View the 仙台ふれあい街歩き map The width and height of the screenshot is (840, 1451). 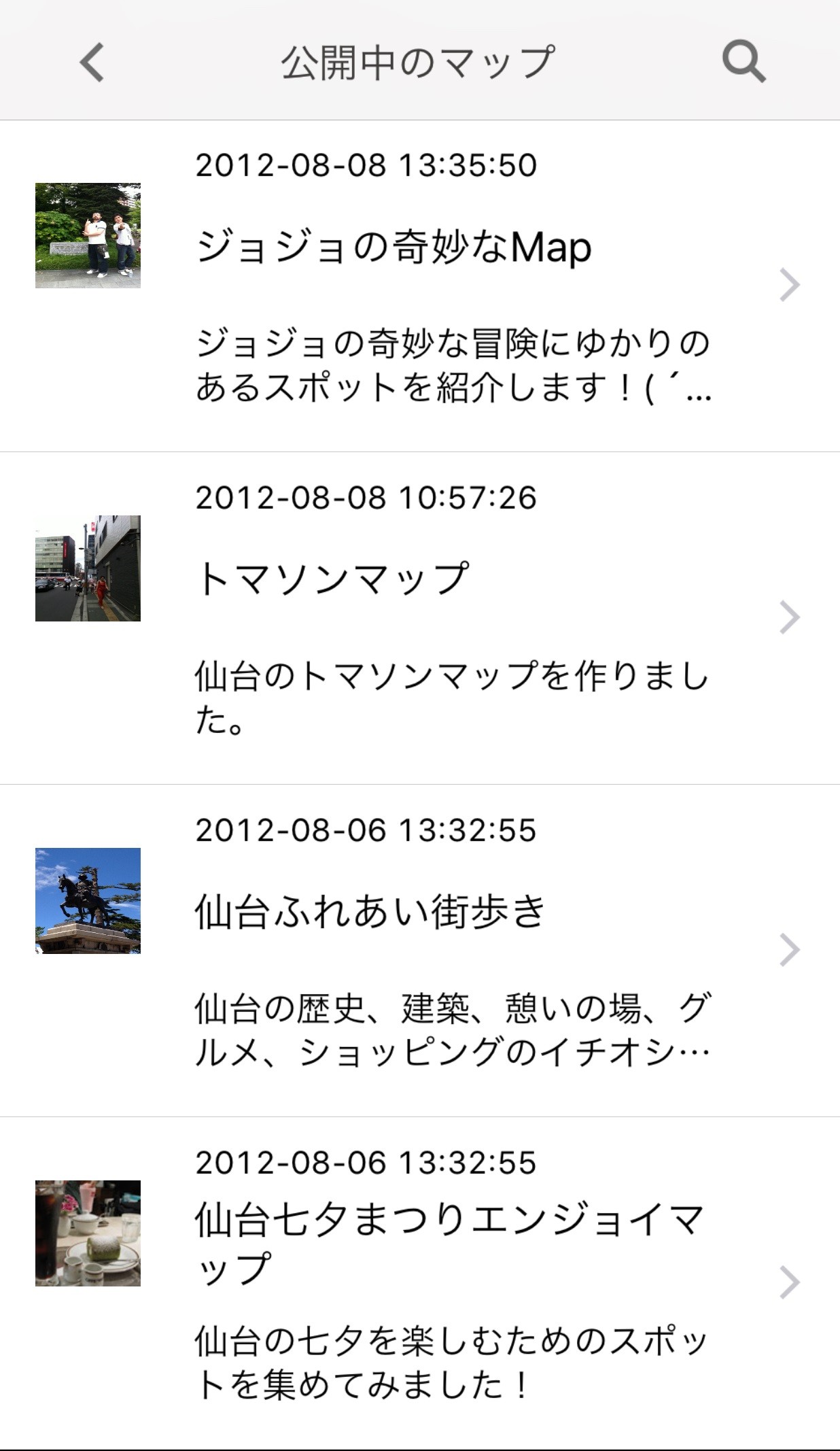pos(370,912)
